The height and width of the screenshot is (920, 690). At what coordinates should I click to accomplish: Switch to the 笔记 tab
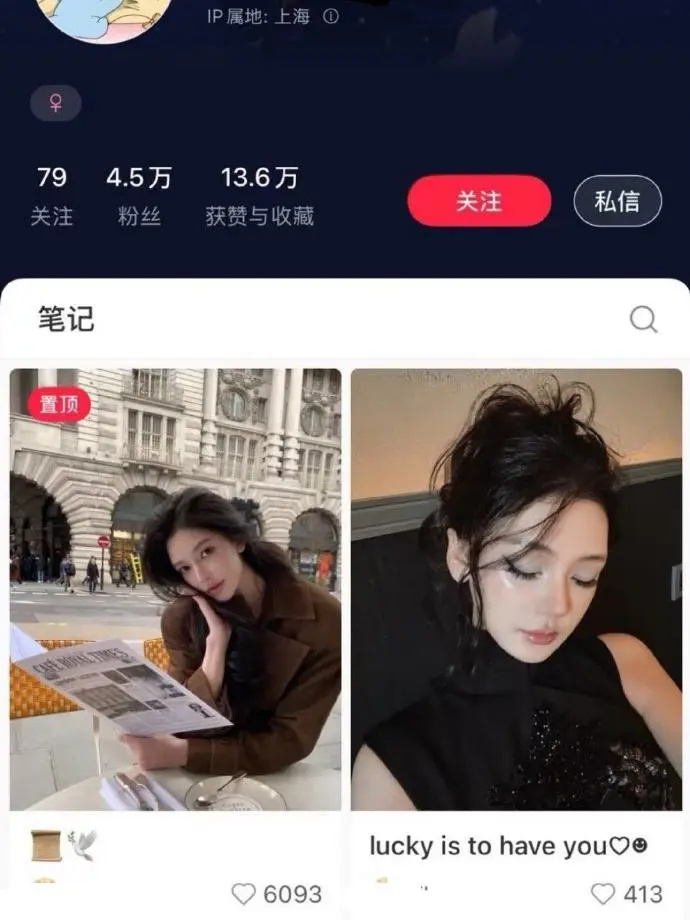(x=66, y=319)
